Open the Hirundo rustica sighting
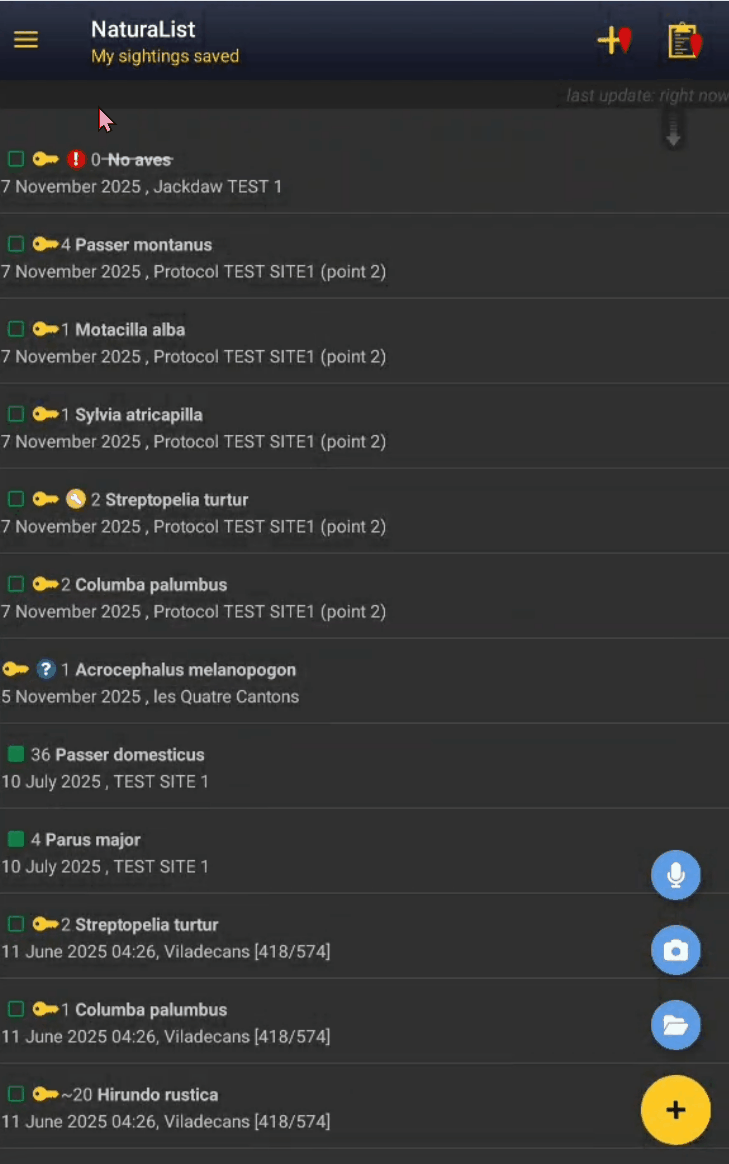This screenshot has width=729, height=1164. [200, 1107]
